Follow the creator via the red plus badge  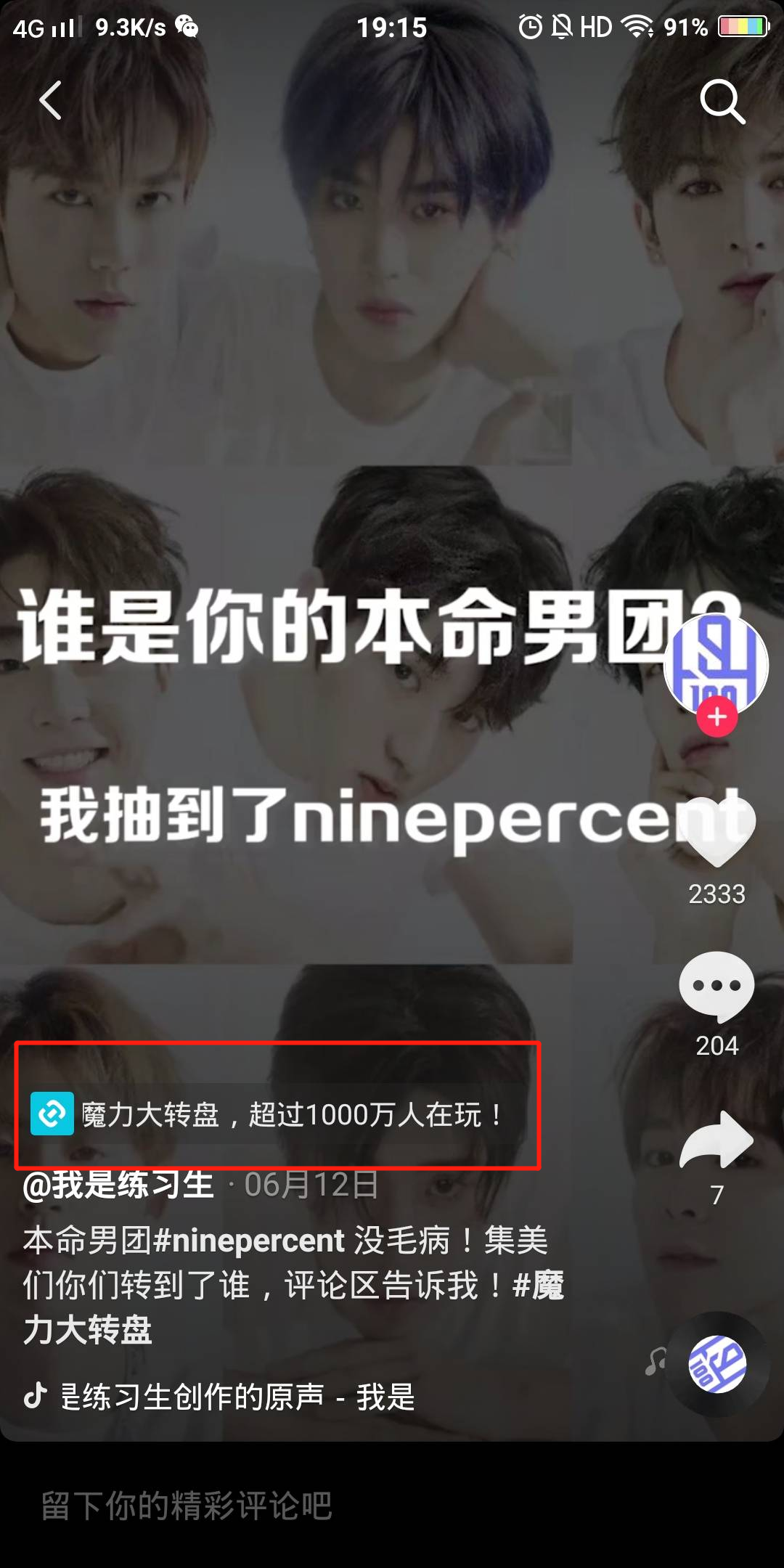coord(717,717)
